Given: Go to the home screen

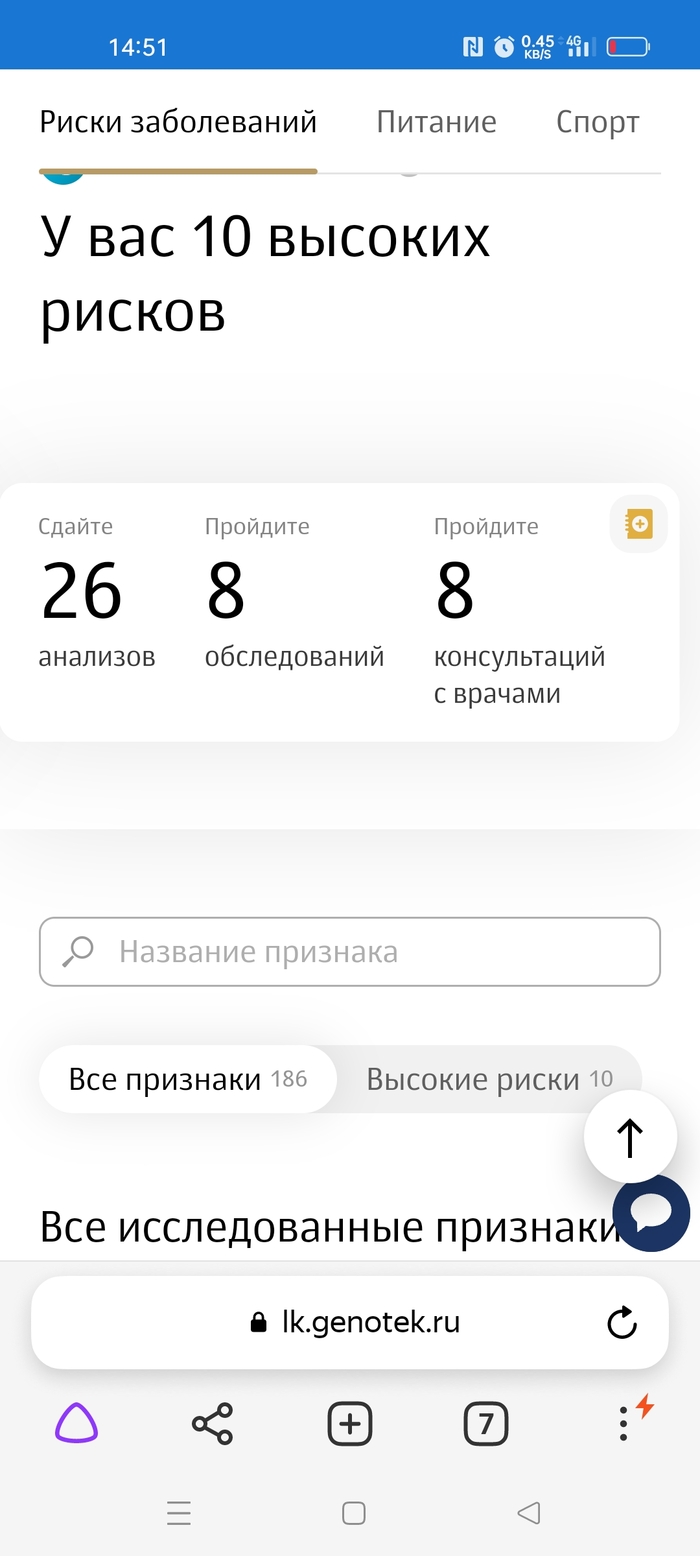Looking at the screenshot, I should pos(353,1513).
